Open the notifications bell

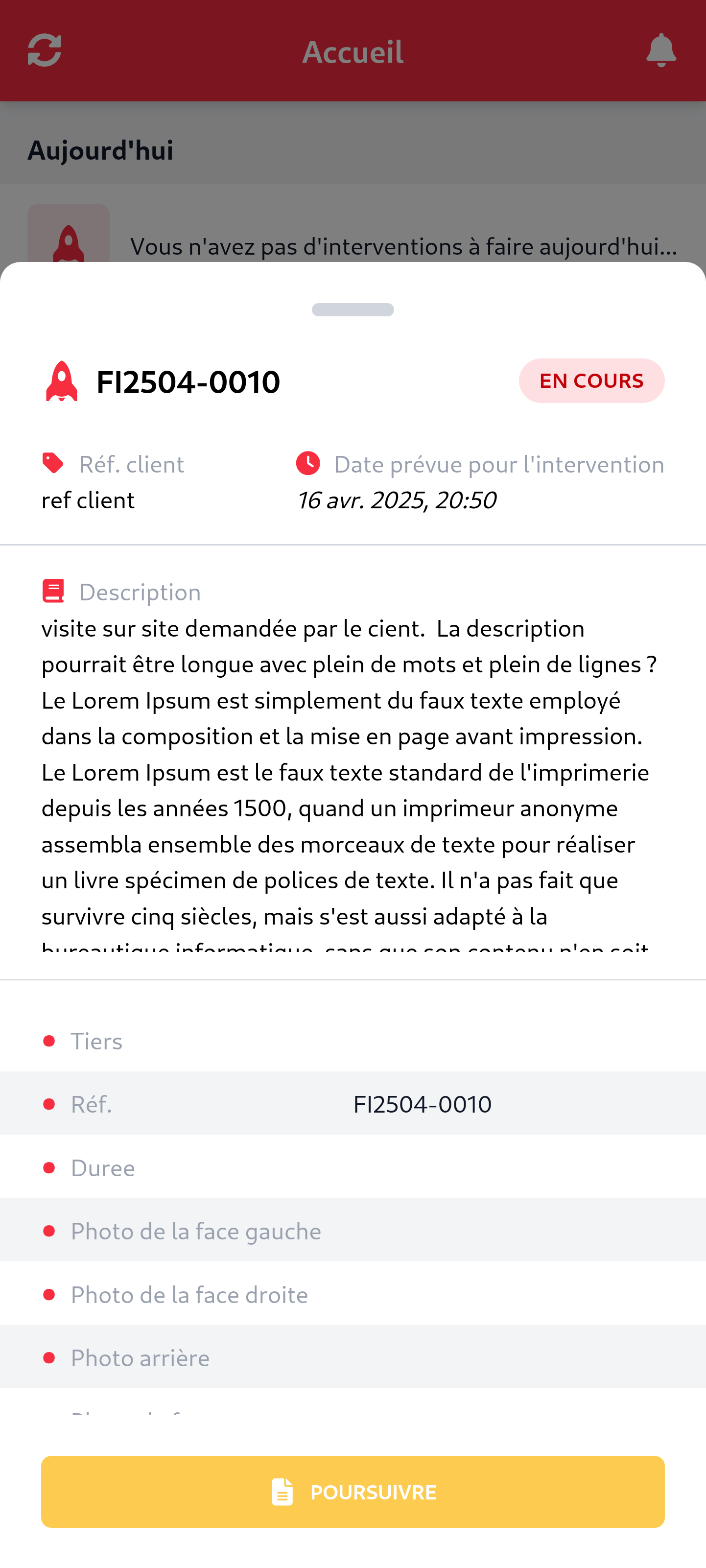click(661, 50)
